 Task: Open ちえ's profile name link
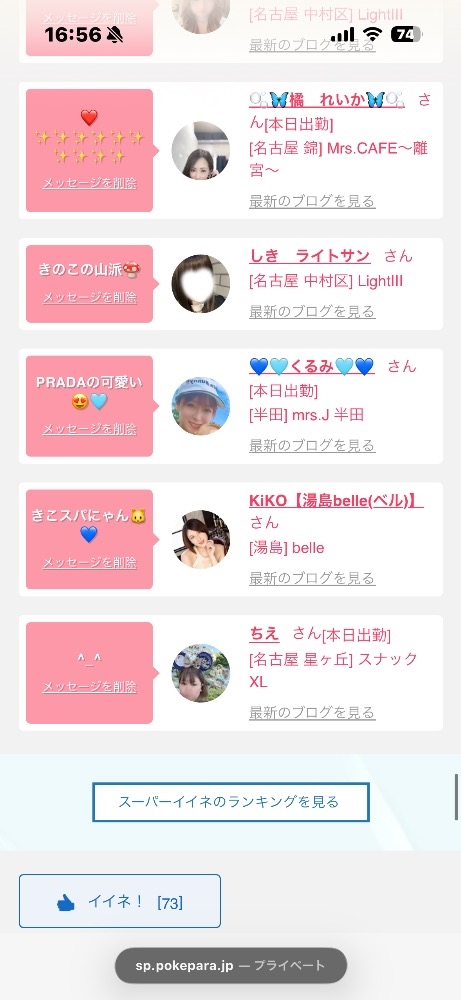point(264,634)
